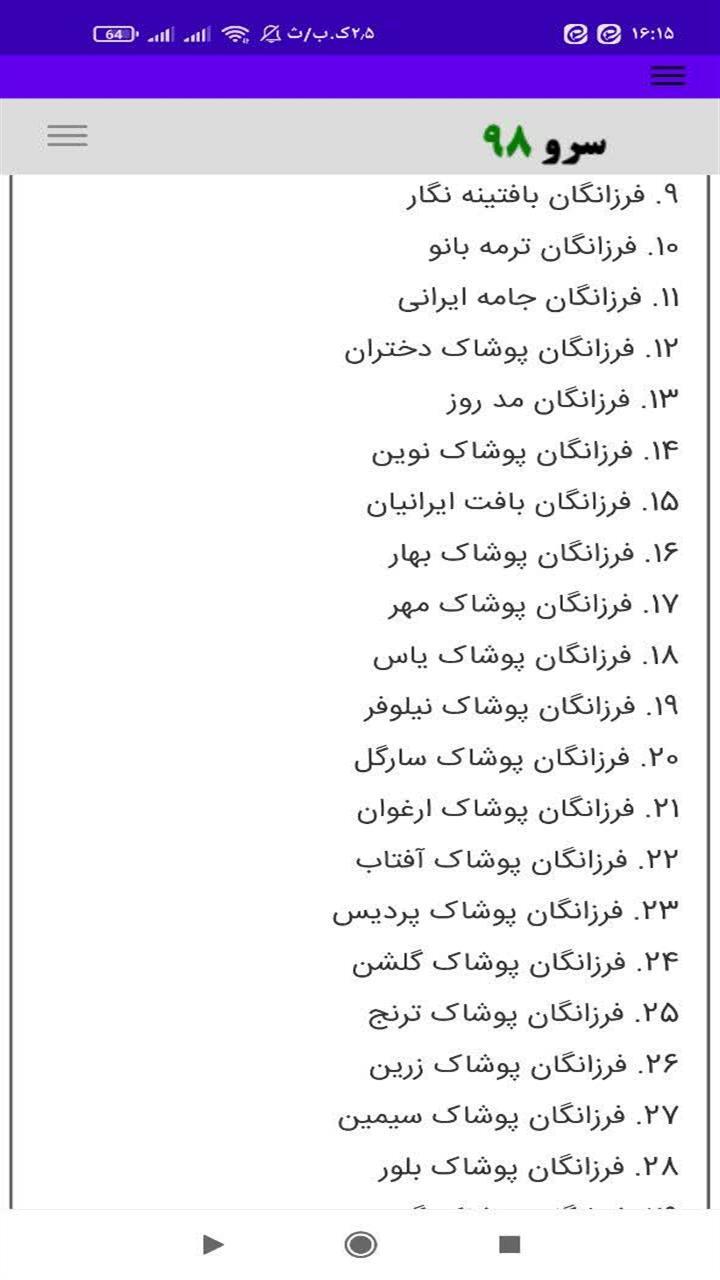This screenshot has height=1280, width=720.
Task: Open the purple header hamburger menu
Action: tap(667, 75)
